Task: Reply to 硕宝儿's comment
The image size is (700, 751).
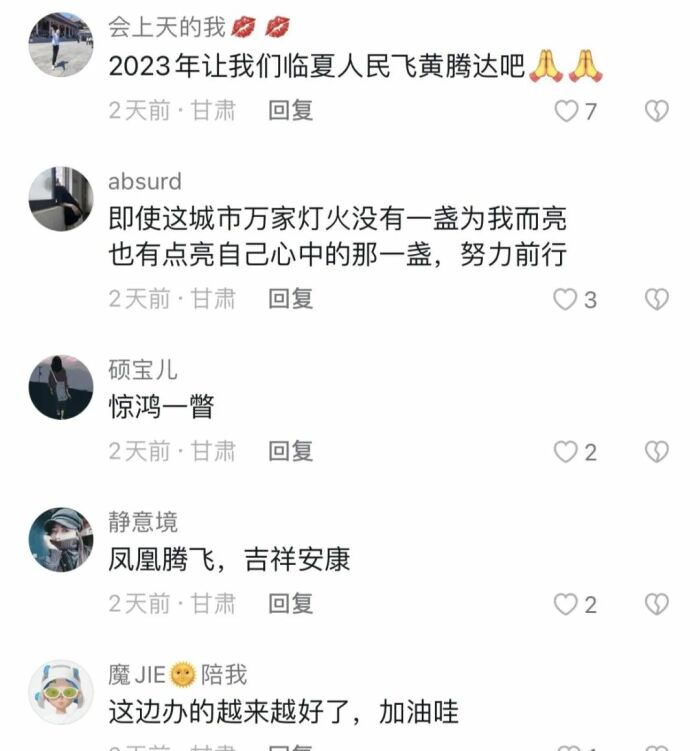Action: (x=291, y=451)
